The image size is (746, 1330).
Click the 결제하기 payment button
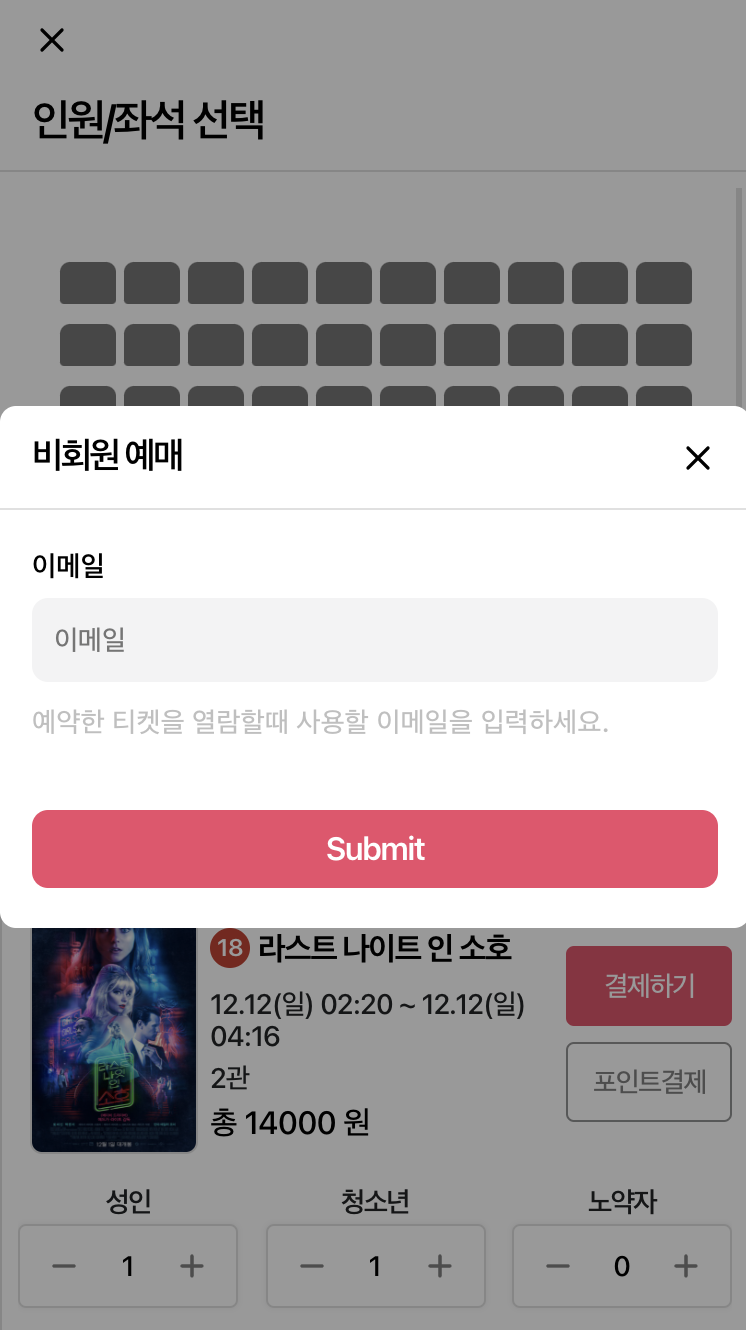(x=648, y=985)
